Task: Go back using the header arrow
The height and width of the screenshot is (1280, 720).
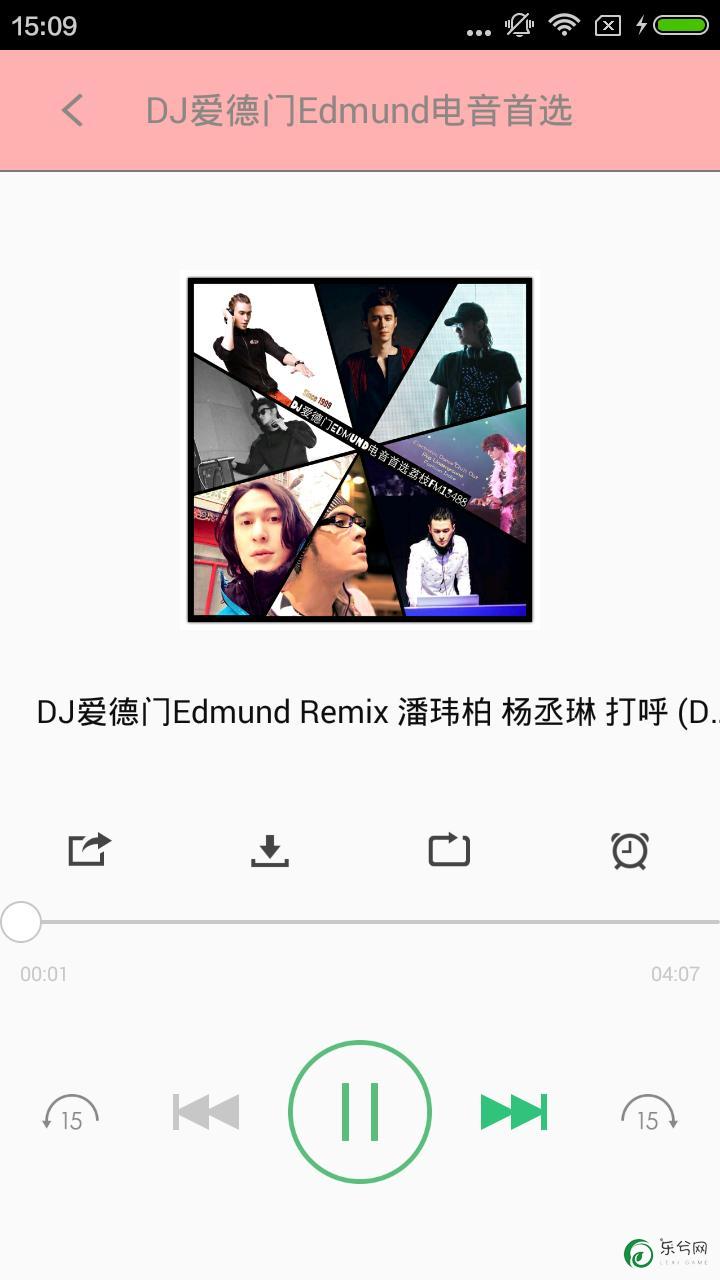Action: [72, 110]
